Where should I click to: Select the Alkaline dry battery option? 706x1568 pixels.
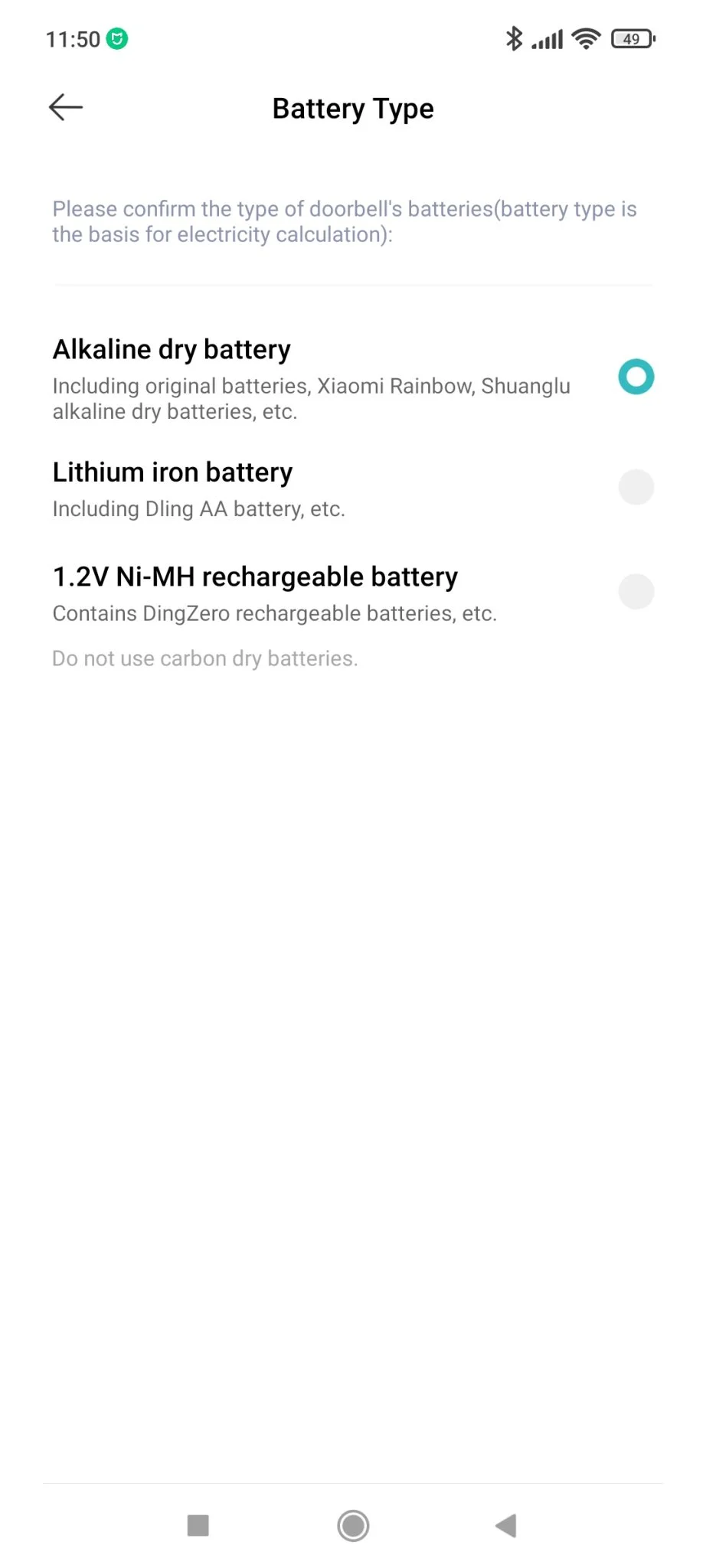click(x=353, y=379)
